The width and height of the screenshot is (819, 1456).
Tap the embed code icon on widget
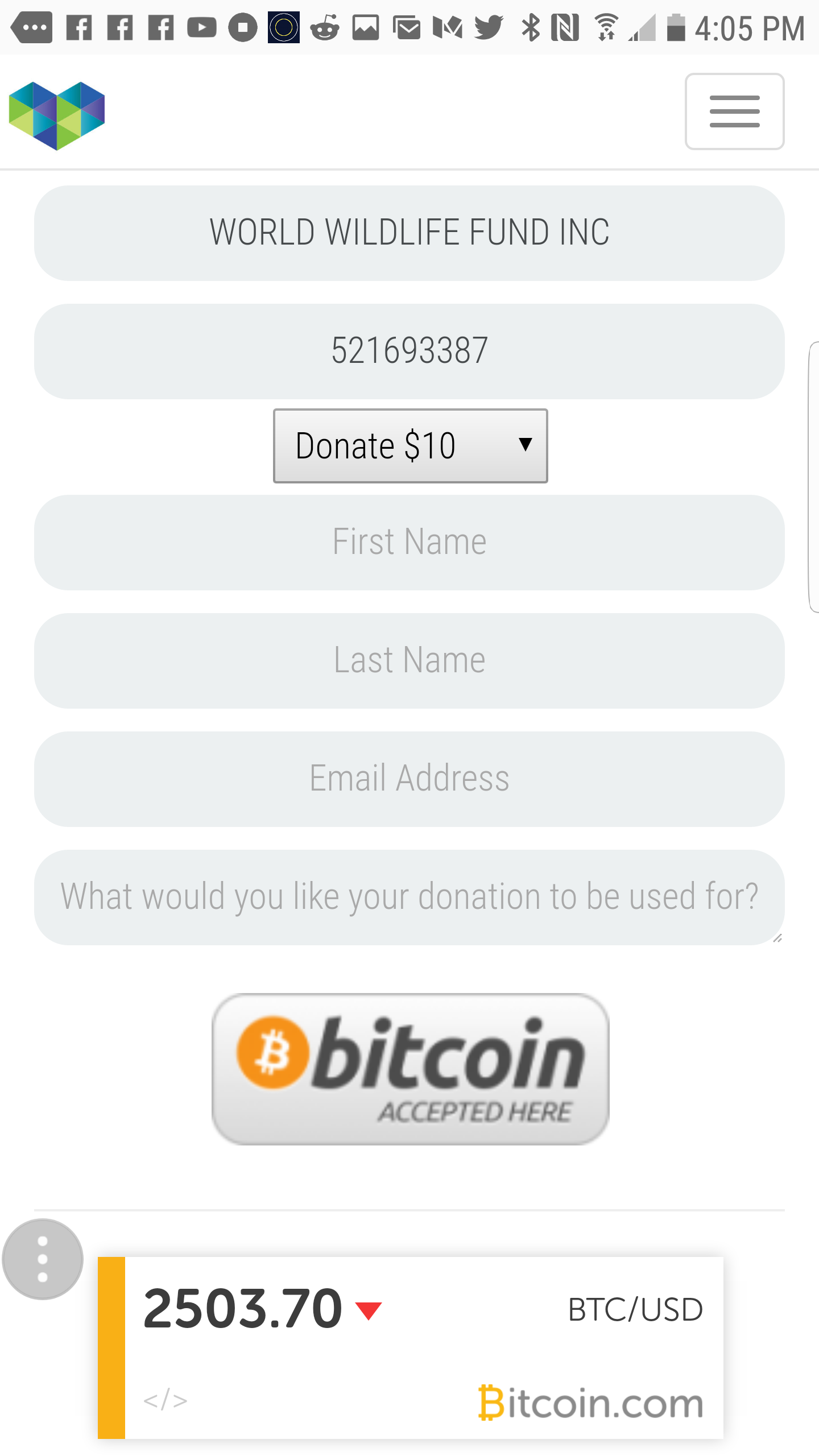tap(166, 1400)
